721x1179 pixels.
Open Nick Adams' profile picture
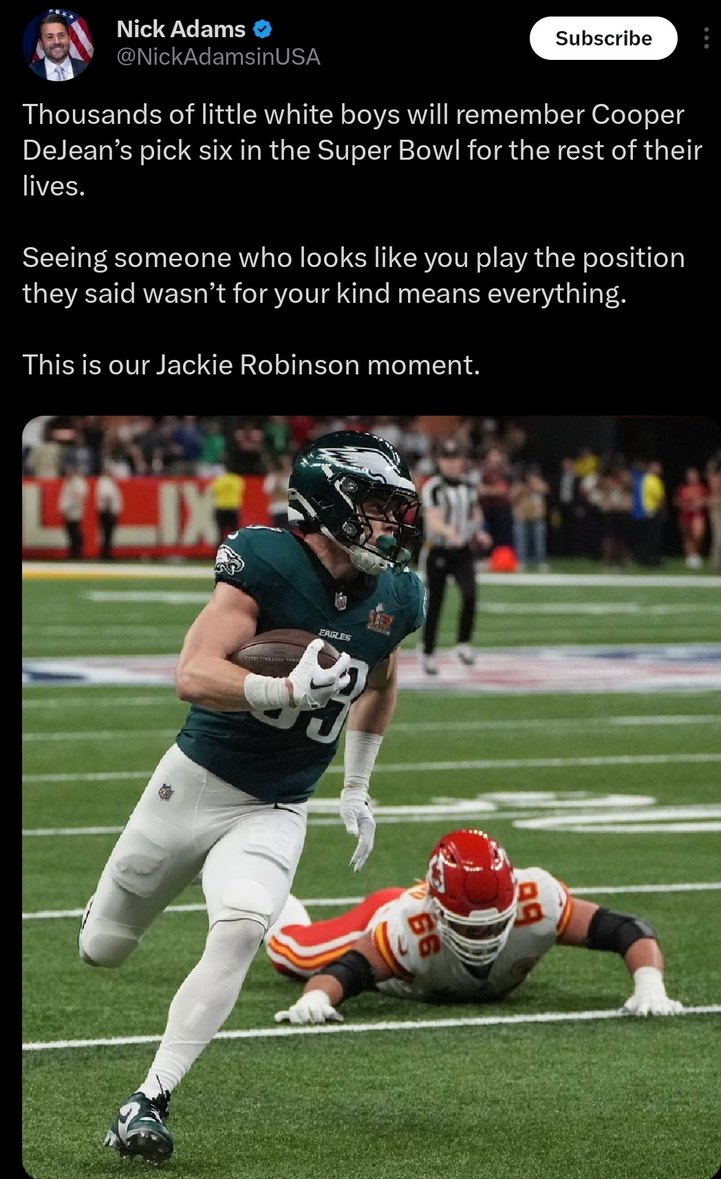coord(58,45)
